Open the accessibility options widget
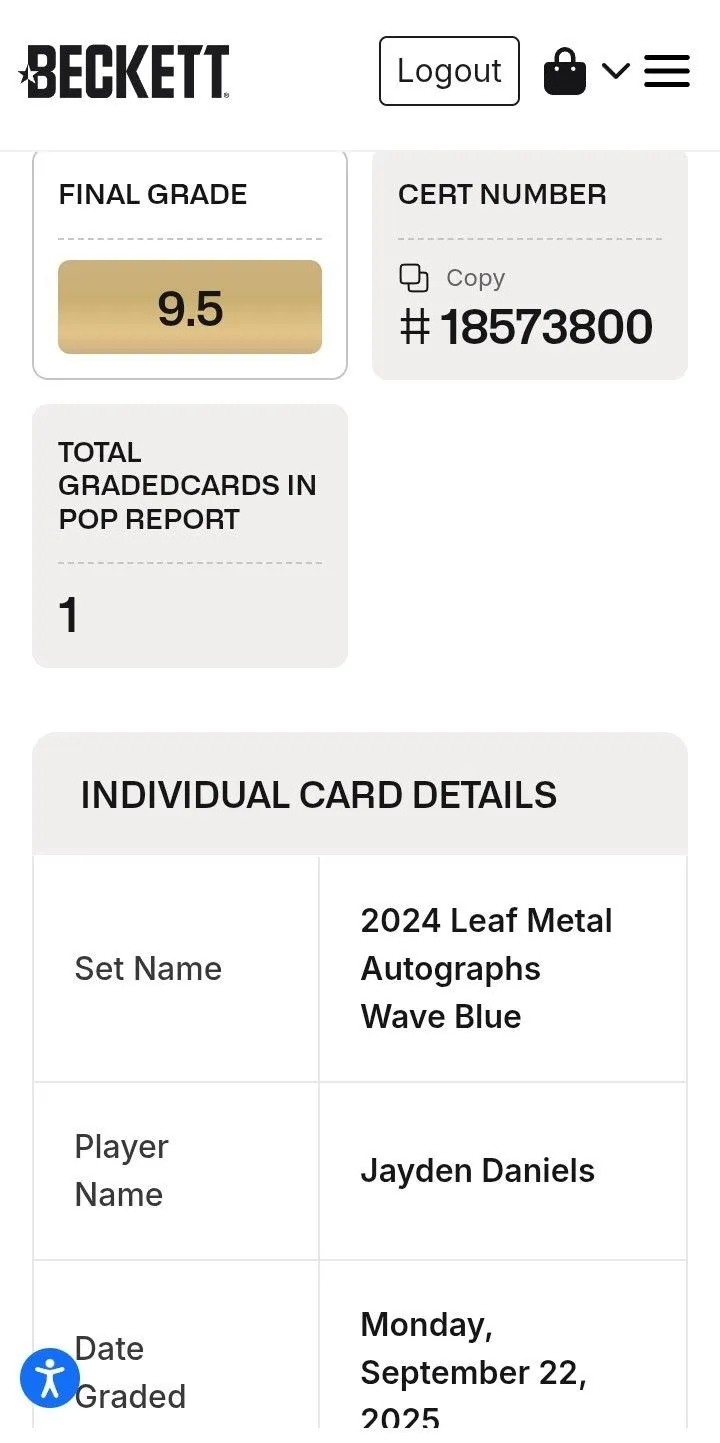 (x=49, y=1378)
